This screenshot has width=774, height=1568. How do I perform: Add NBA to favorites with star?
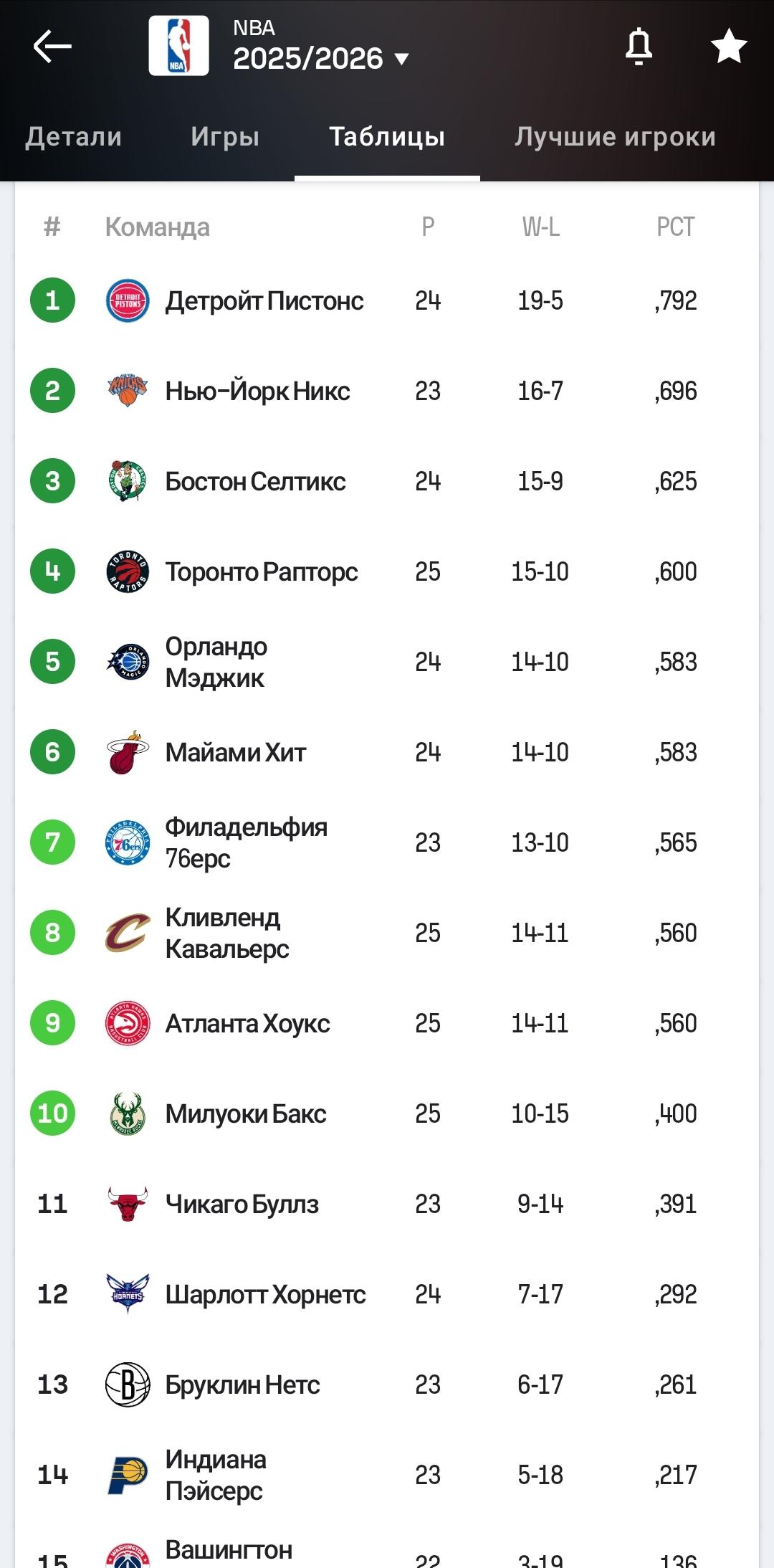728,47
